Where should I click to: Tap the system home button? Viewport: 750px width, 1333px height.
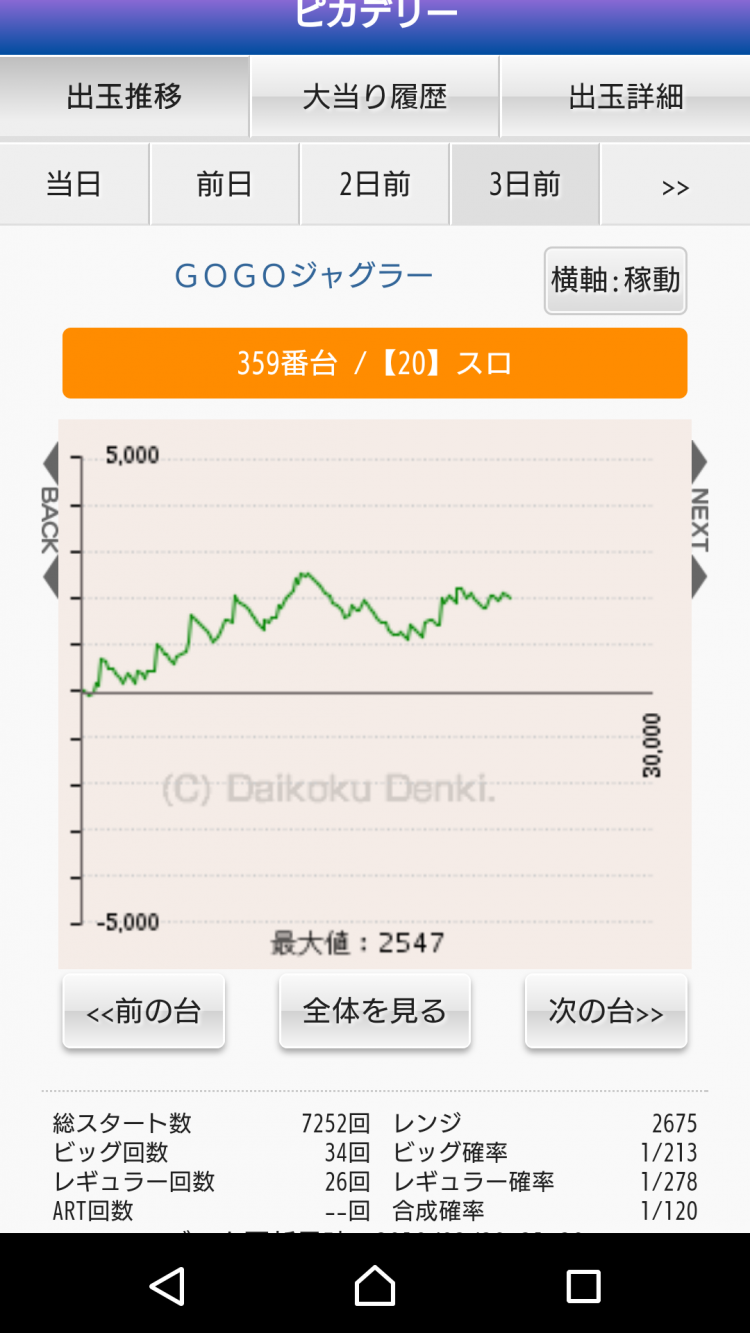[x=375, y=1285]
